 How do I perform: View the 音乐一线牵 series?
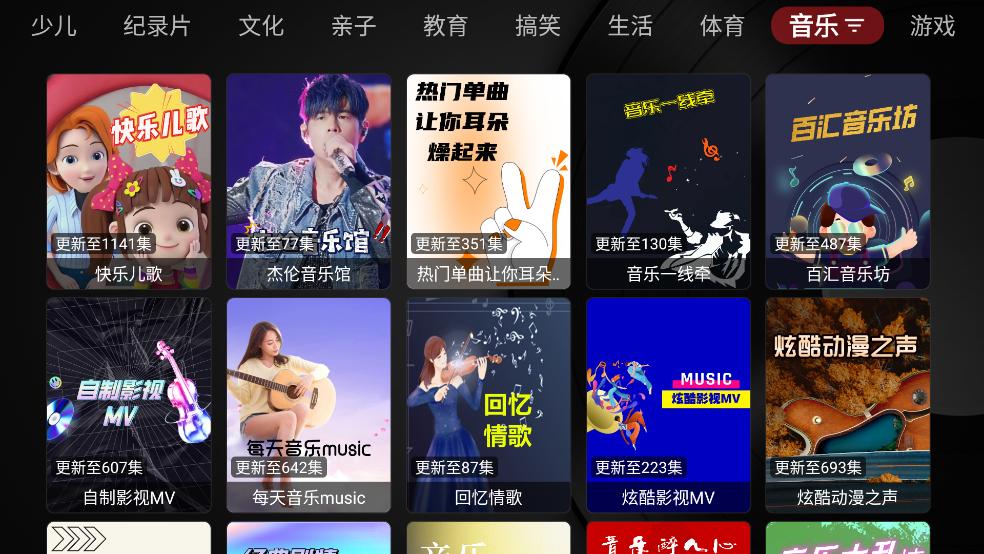click(668, 181)
